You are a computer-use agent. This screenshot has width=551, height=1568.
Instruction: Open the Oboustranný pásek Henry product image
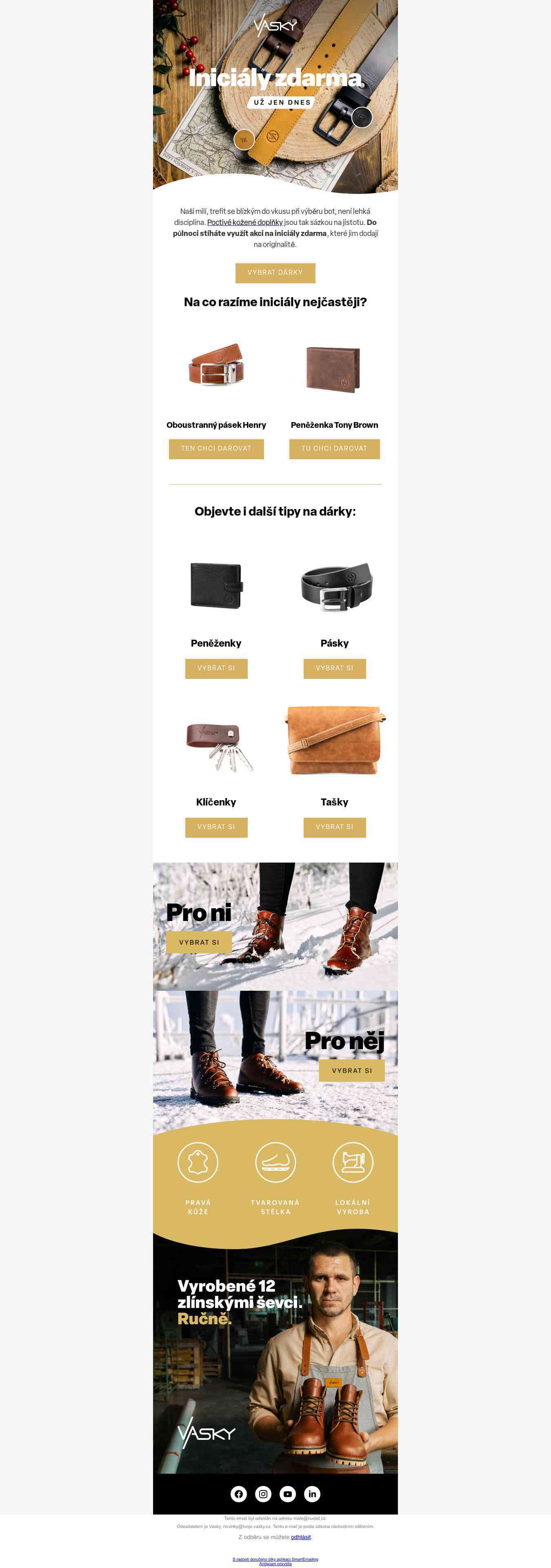click(x=216, y=367)
